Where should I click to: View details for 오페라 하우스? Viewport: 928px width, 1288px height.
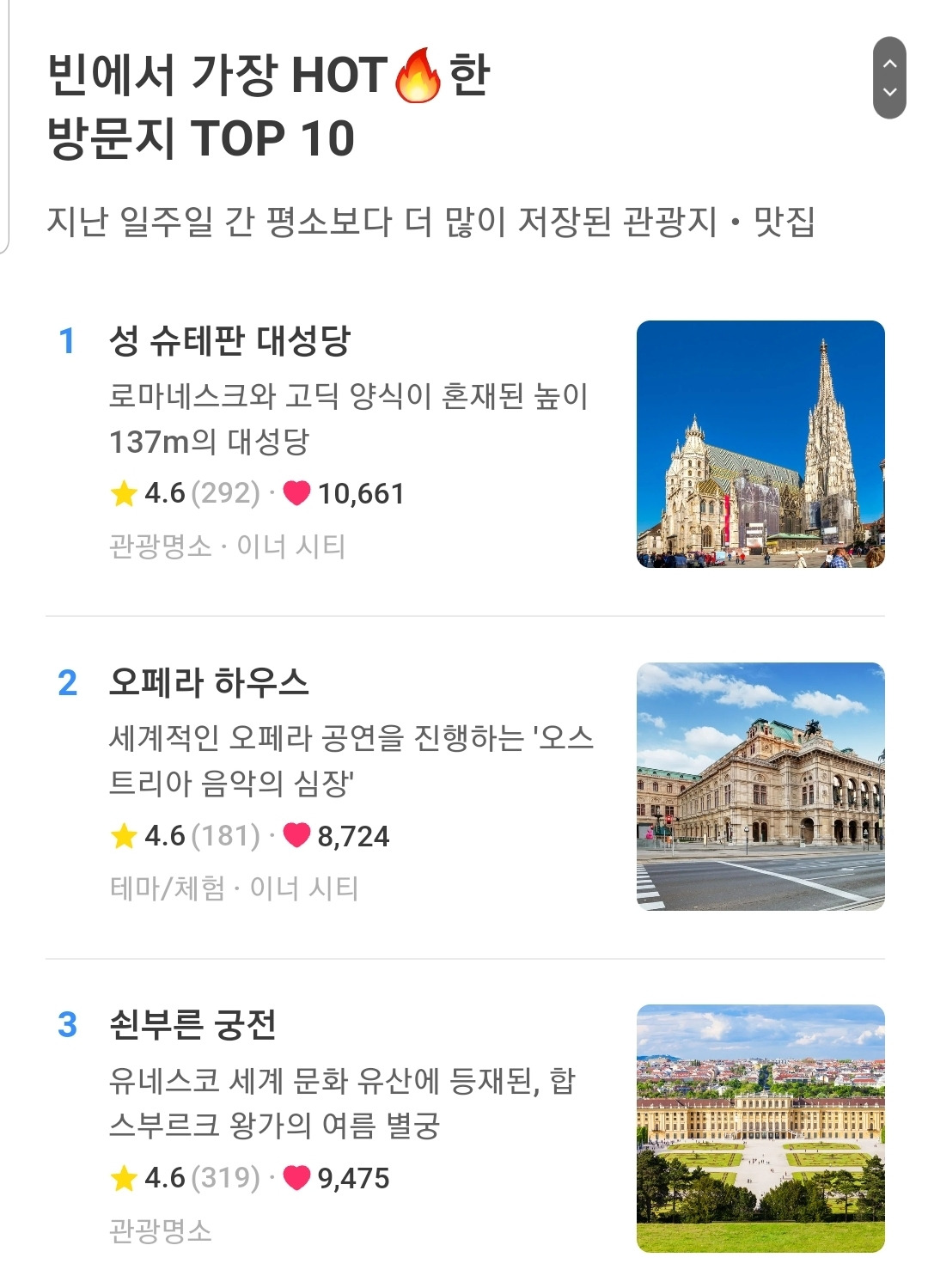tap(209, 683)
